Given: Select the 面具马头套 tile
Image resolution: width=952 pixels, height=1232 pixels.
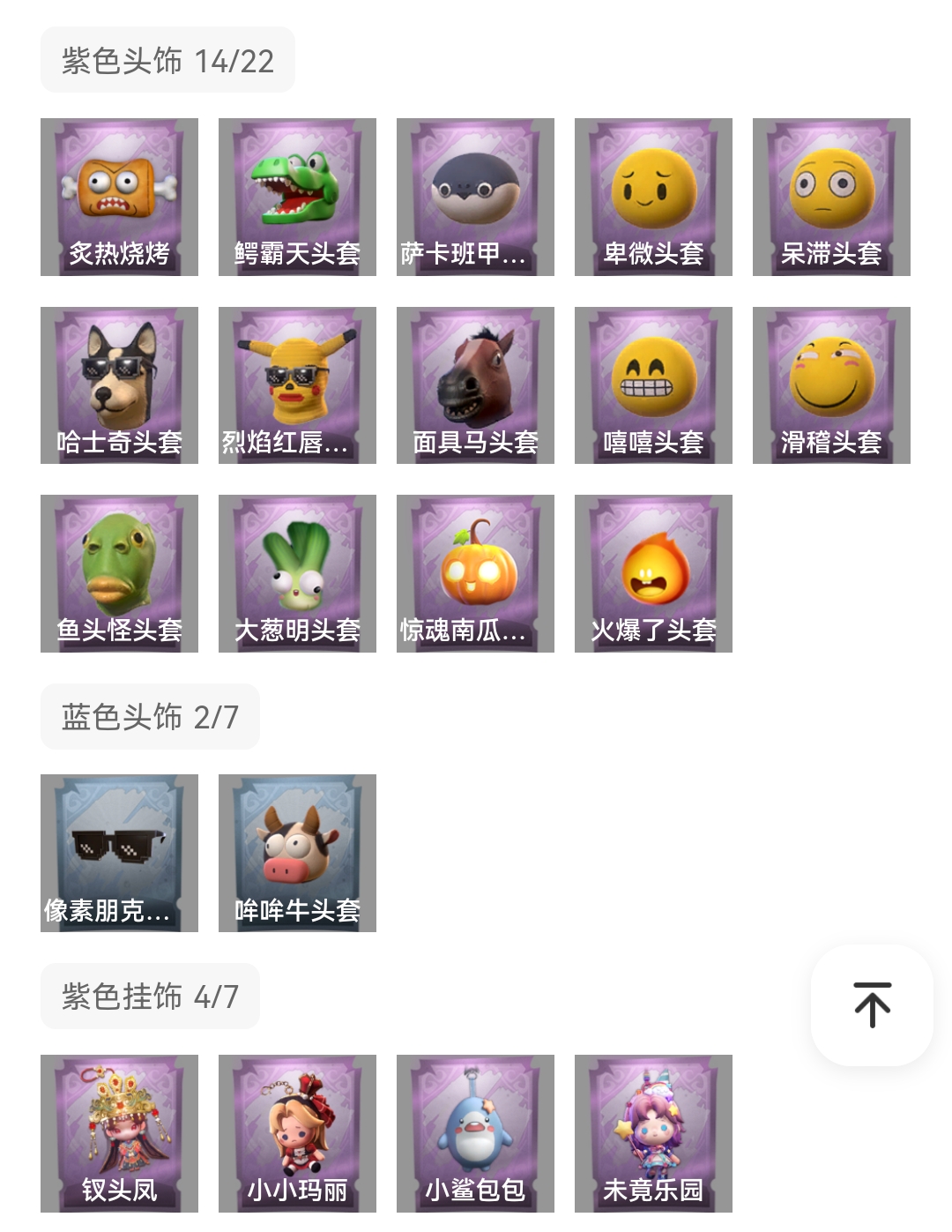Looking at the screenshot, I should coord(475,385).
